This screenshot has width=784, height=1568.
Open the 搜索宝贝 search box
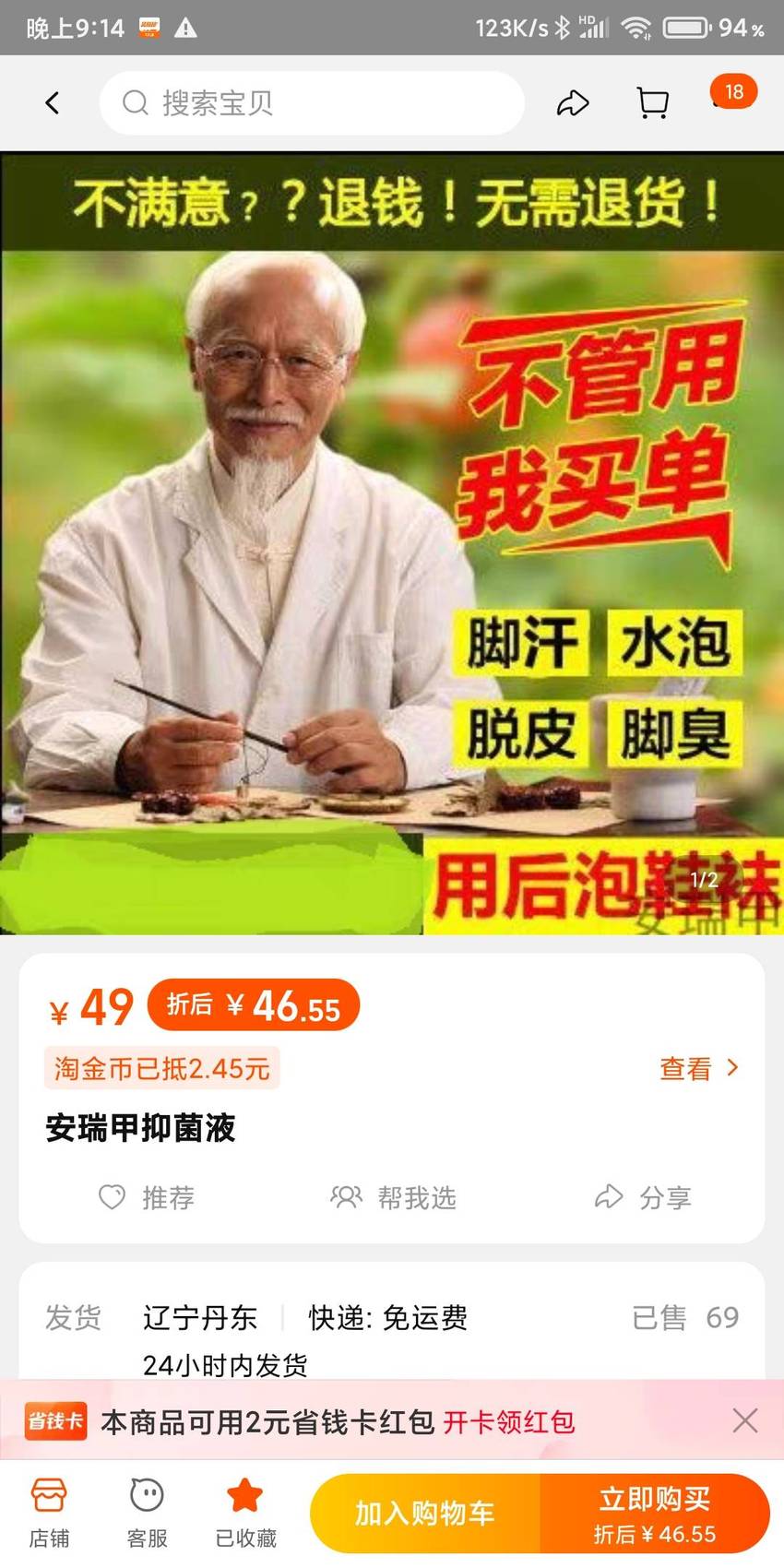tap(312, 102)
